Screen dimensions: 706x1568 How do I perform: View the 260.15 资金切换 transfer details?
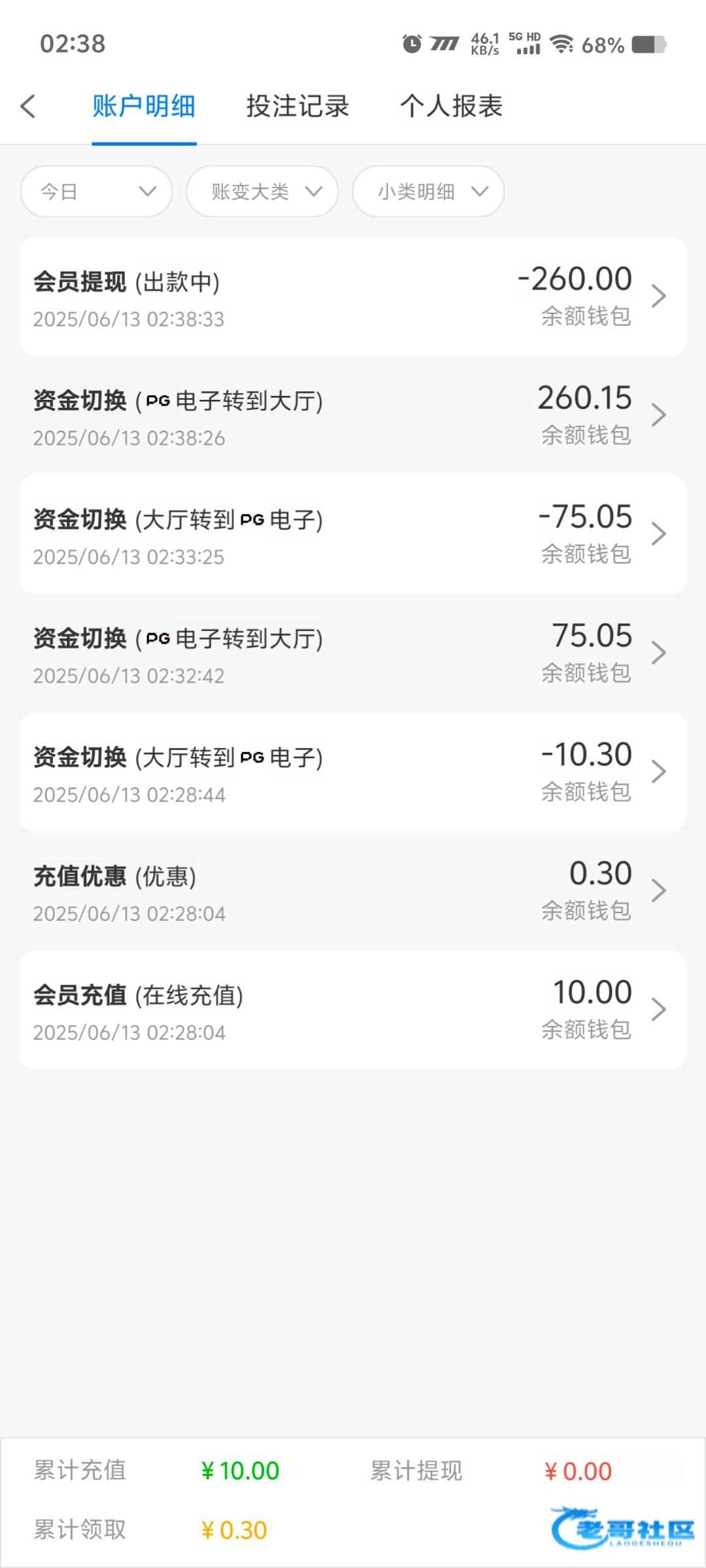click(x=353, y=416)
